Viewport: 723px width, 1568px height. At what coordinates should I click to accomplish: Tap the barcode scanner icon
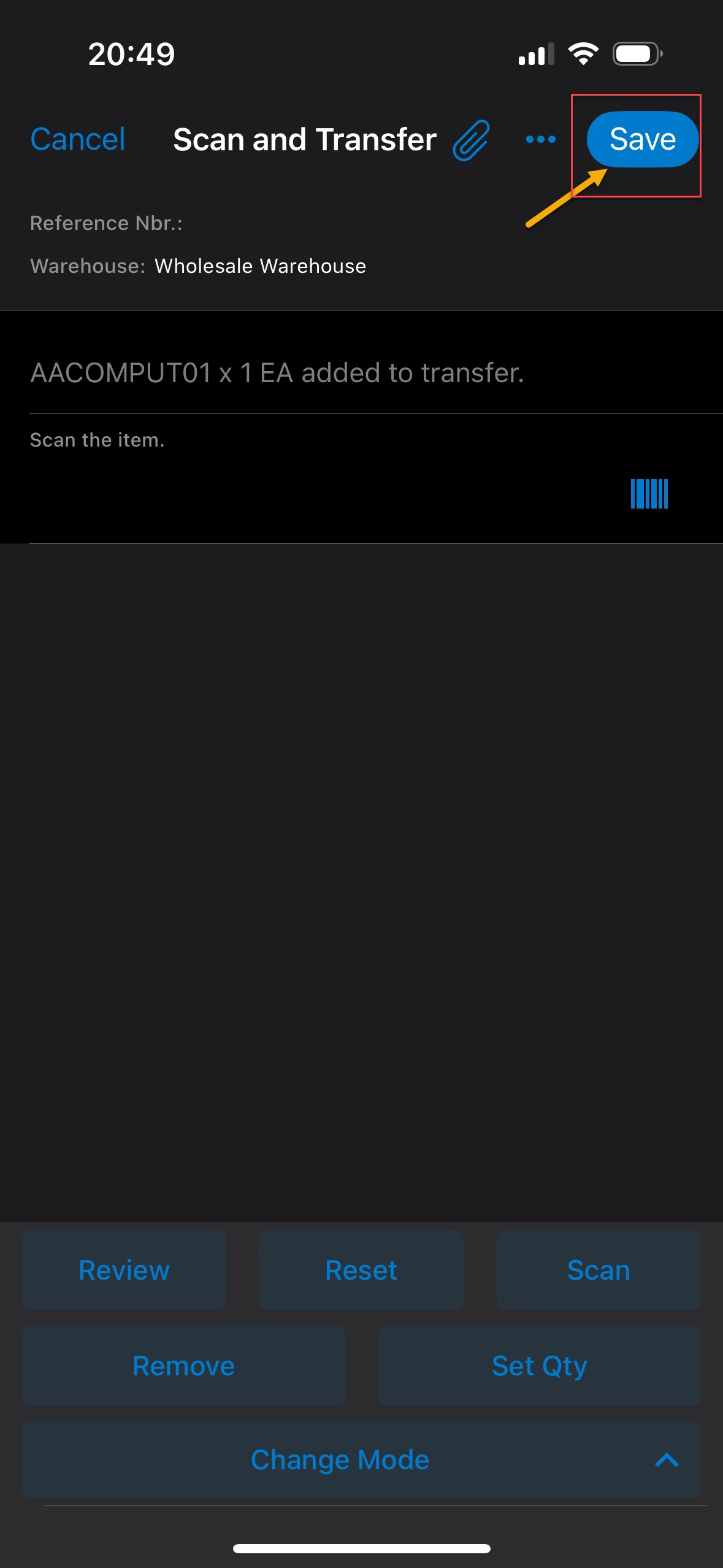point(649,494)
